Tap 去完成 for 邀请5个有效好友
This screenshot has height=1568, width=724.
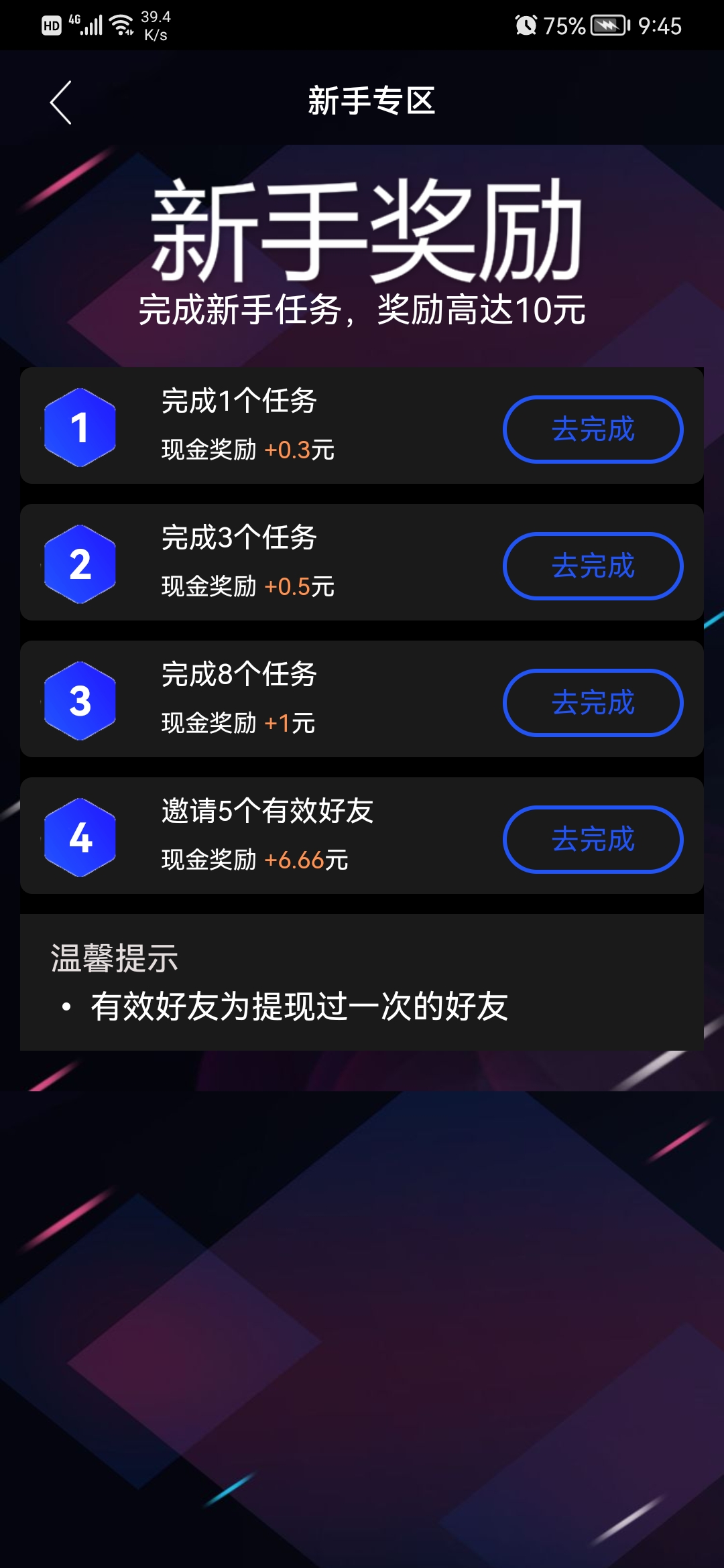[x=593, y=840]
